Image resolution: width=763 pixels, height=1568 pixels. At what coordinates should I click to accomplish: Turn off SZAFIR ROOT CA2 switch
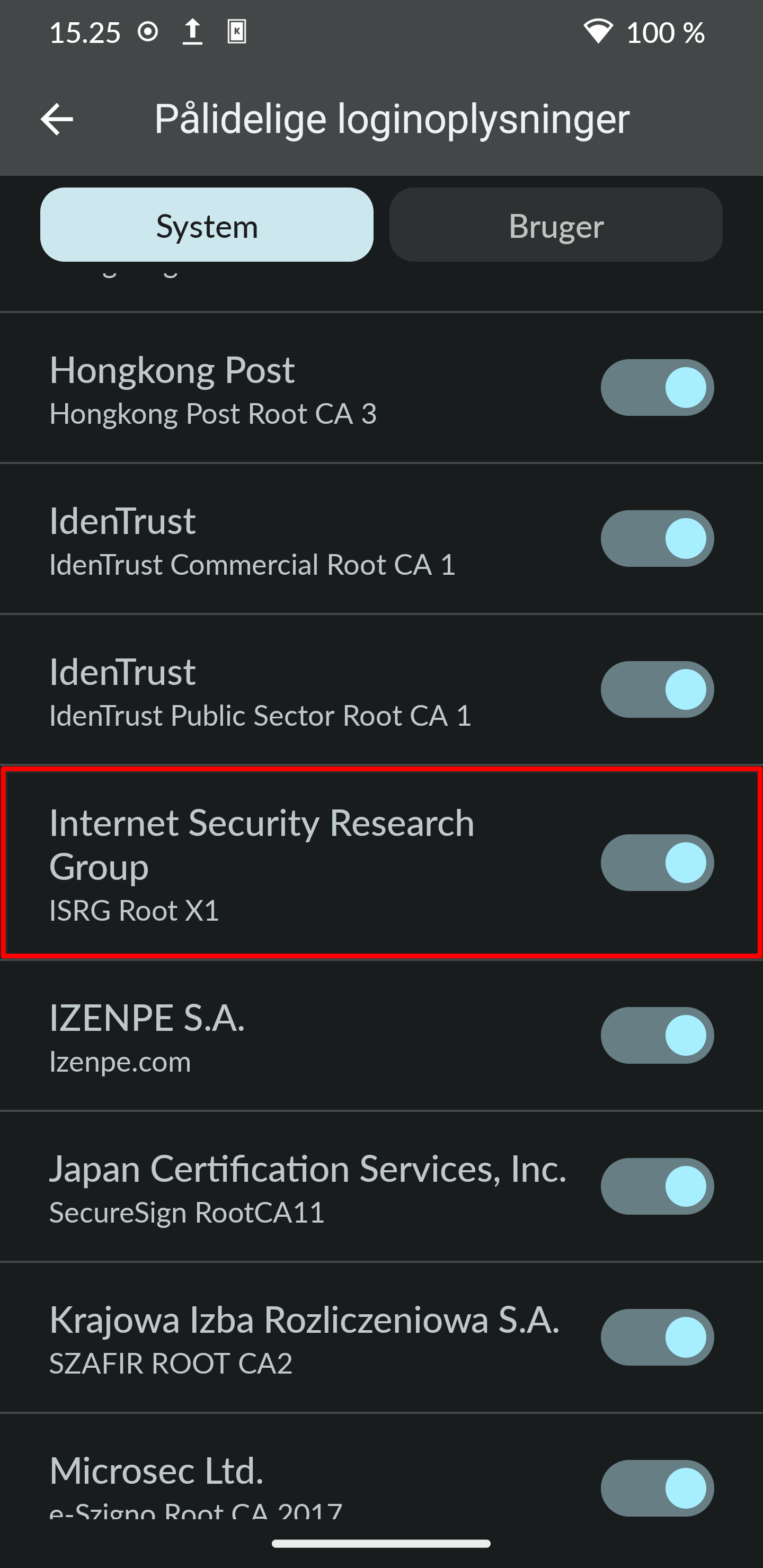657,1338
